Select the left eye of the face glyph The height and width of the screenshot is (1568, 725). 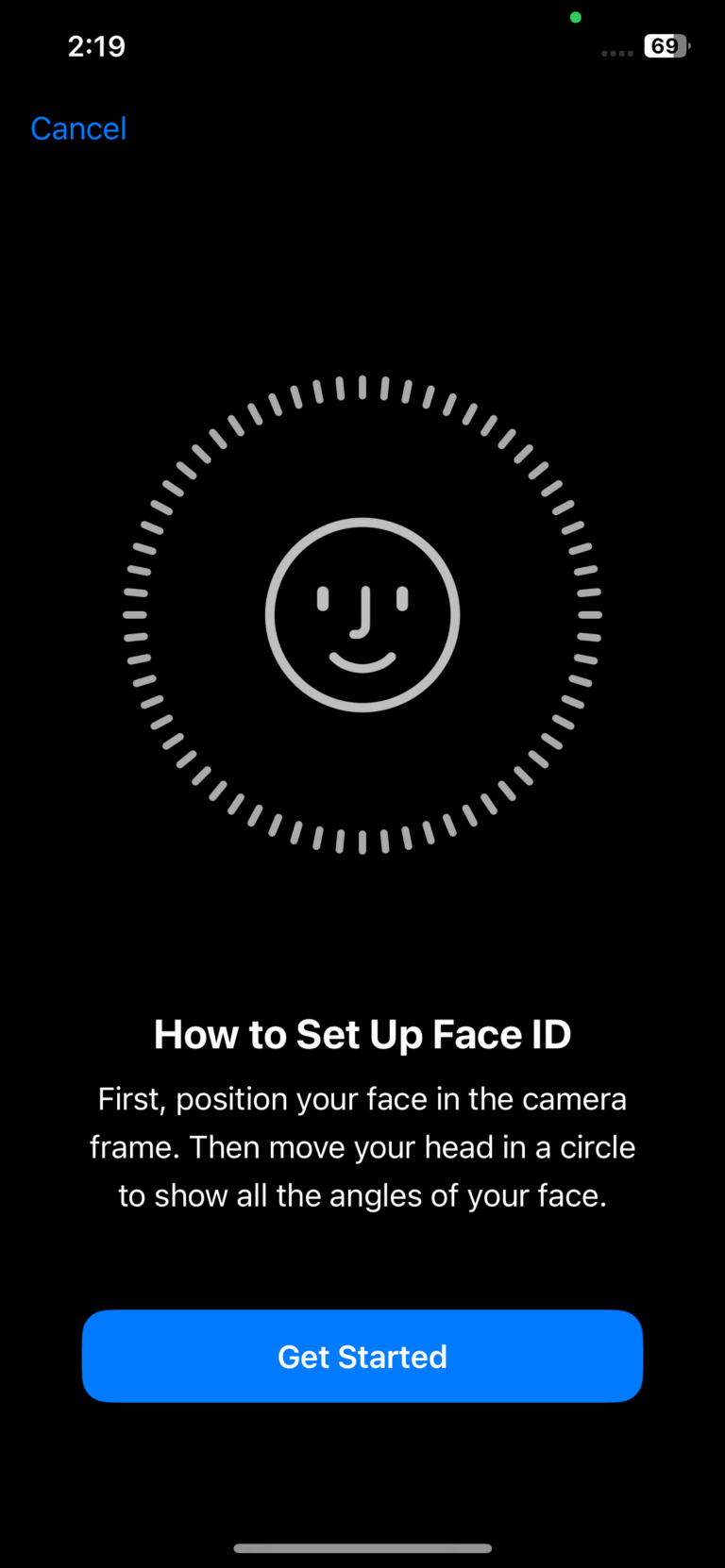click(321, 599)
